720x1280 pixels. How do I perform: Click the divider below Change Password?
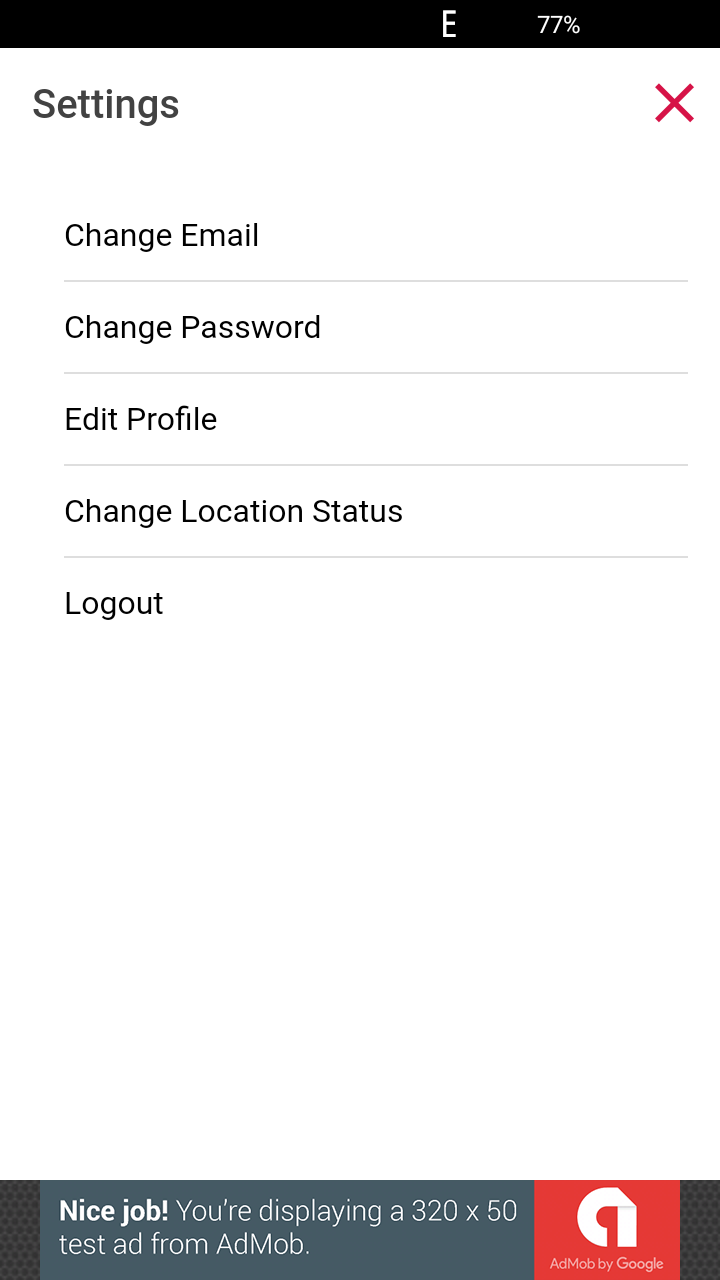(375, 373)
